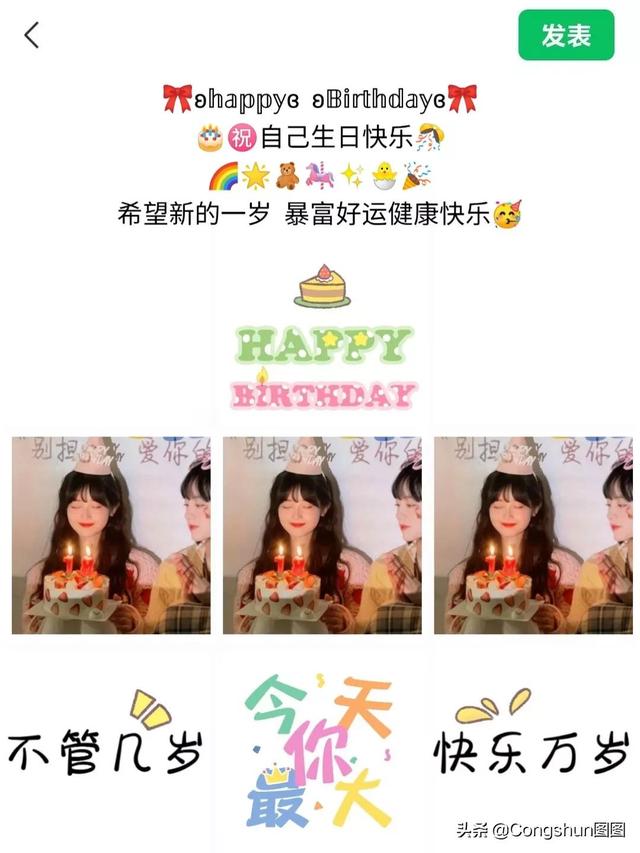Publish the post with the 发表 button
The height and width of the screenshot is (853, 640).
[565, 36]
